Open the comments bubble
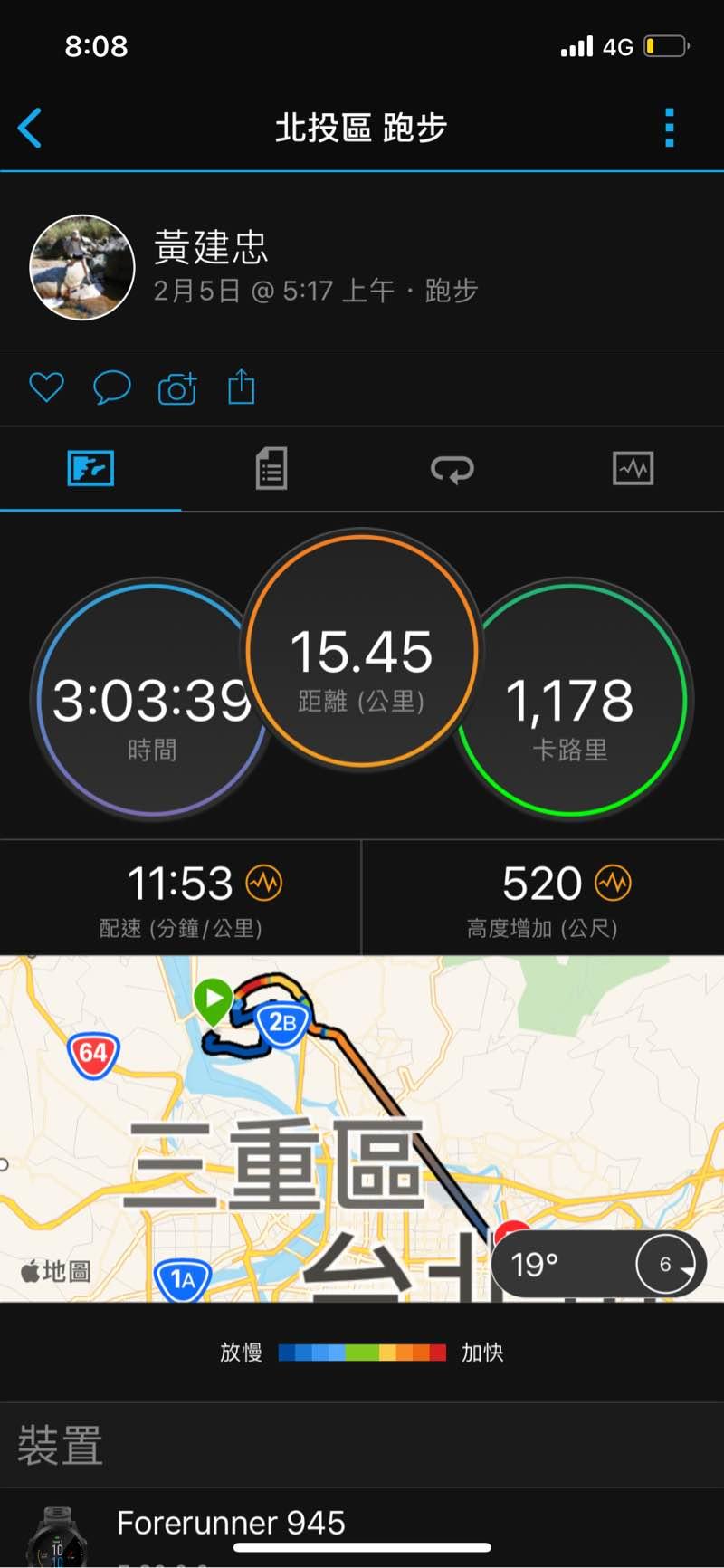This screenshot has width=724, height=1568. pos(112,387)
